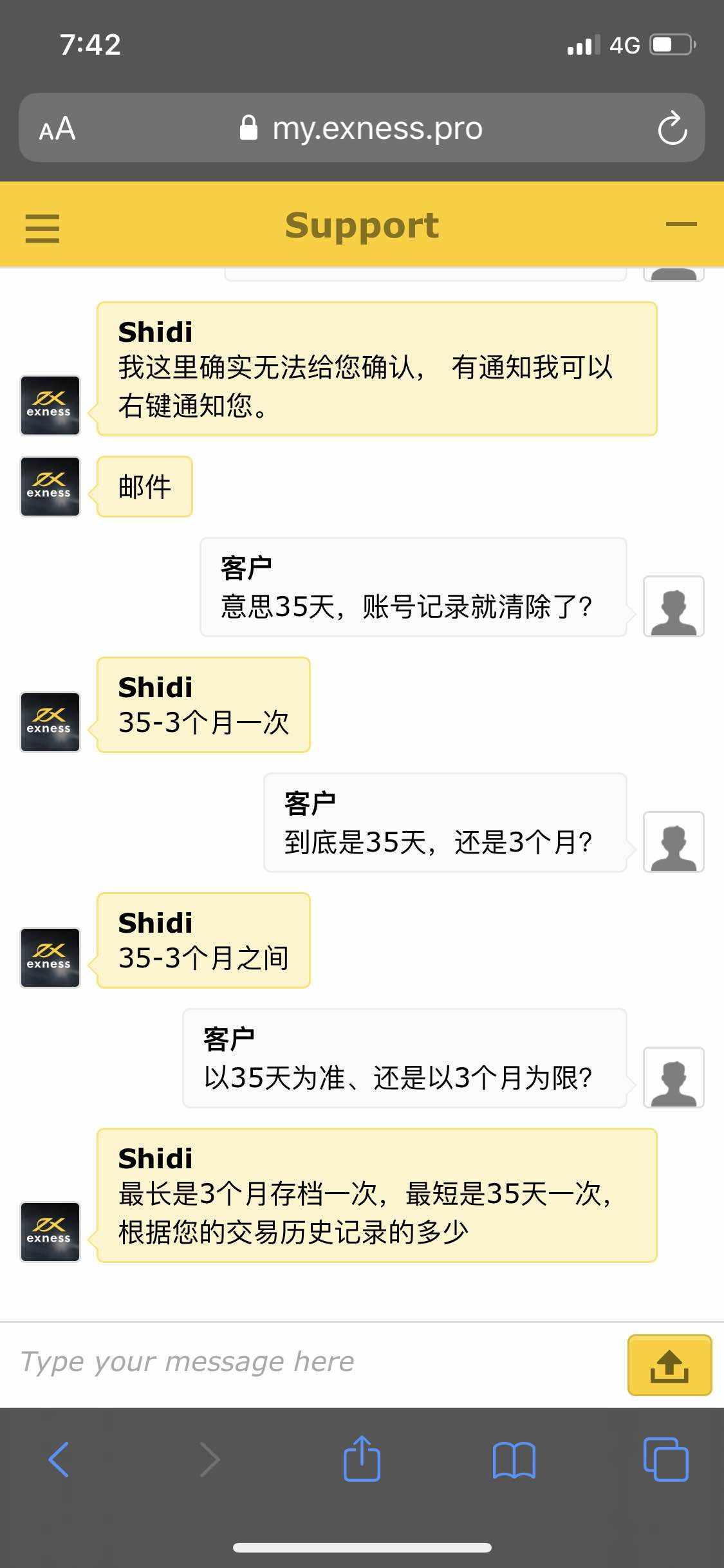
Task: Open the hamburger menu in Support header
Action: coord(42,229)
